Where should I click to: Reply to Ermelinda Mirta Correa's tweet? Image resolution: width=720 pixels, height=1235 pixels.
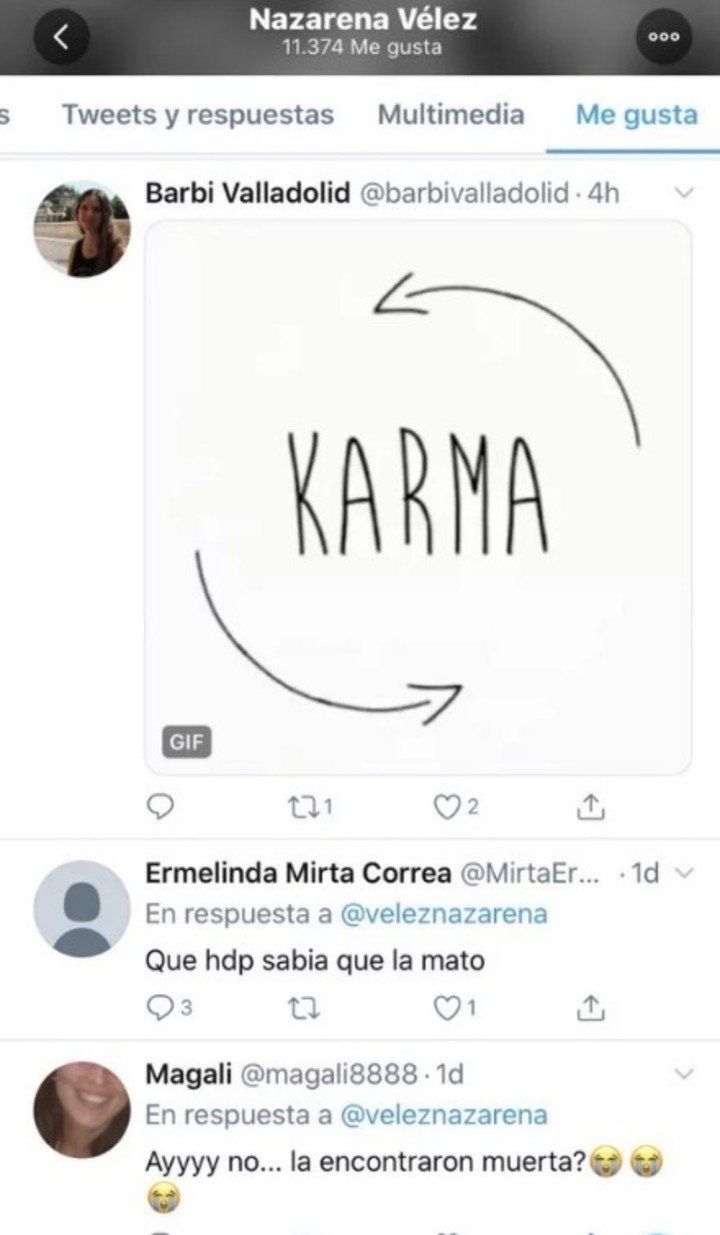[162, 1009]
